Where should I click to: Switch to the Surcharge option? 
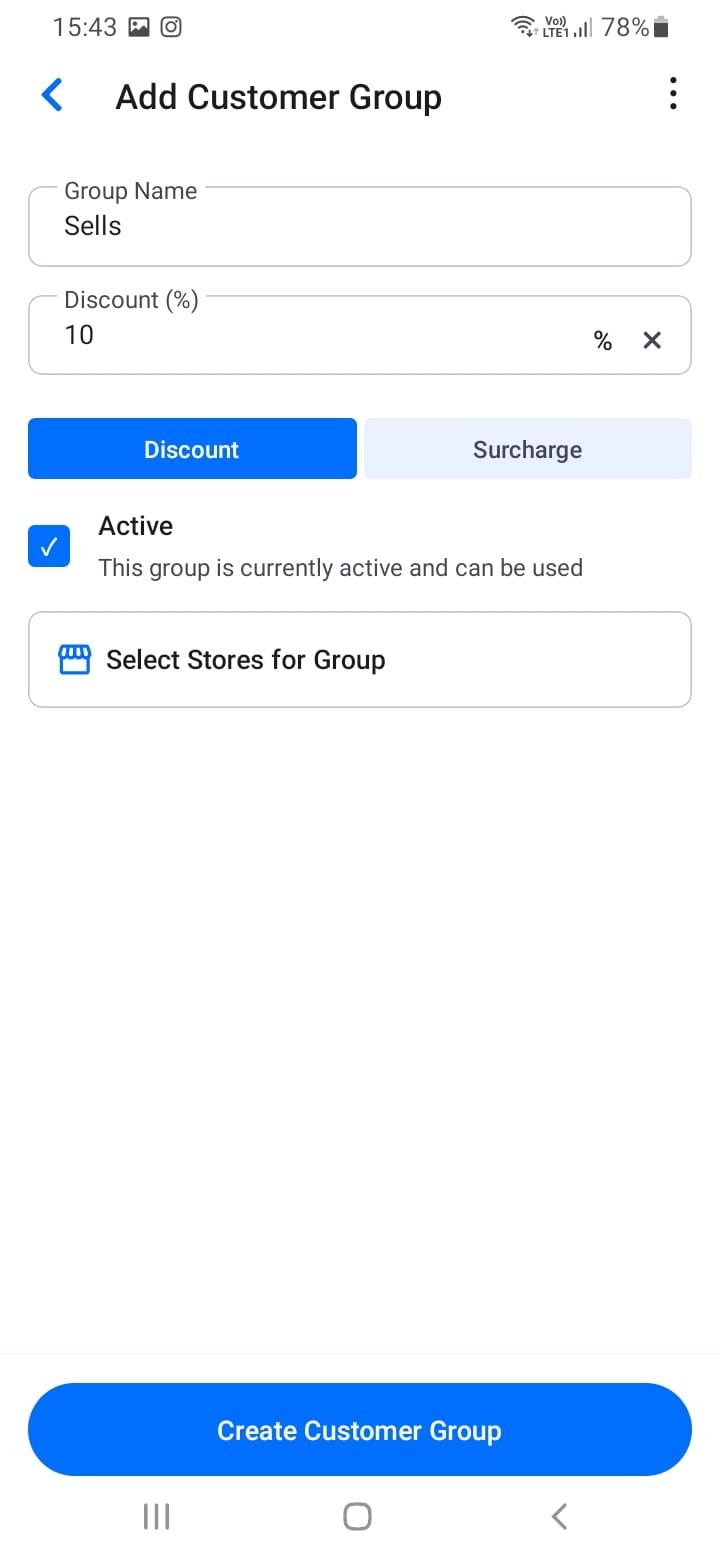[527, 449]
